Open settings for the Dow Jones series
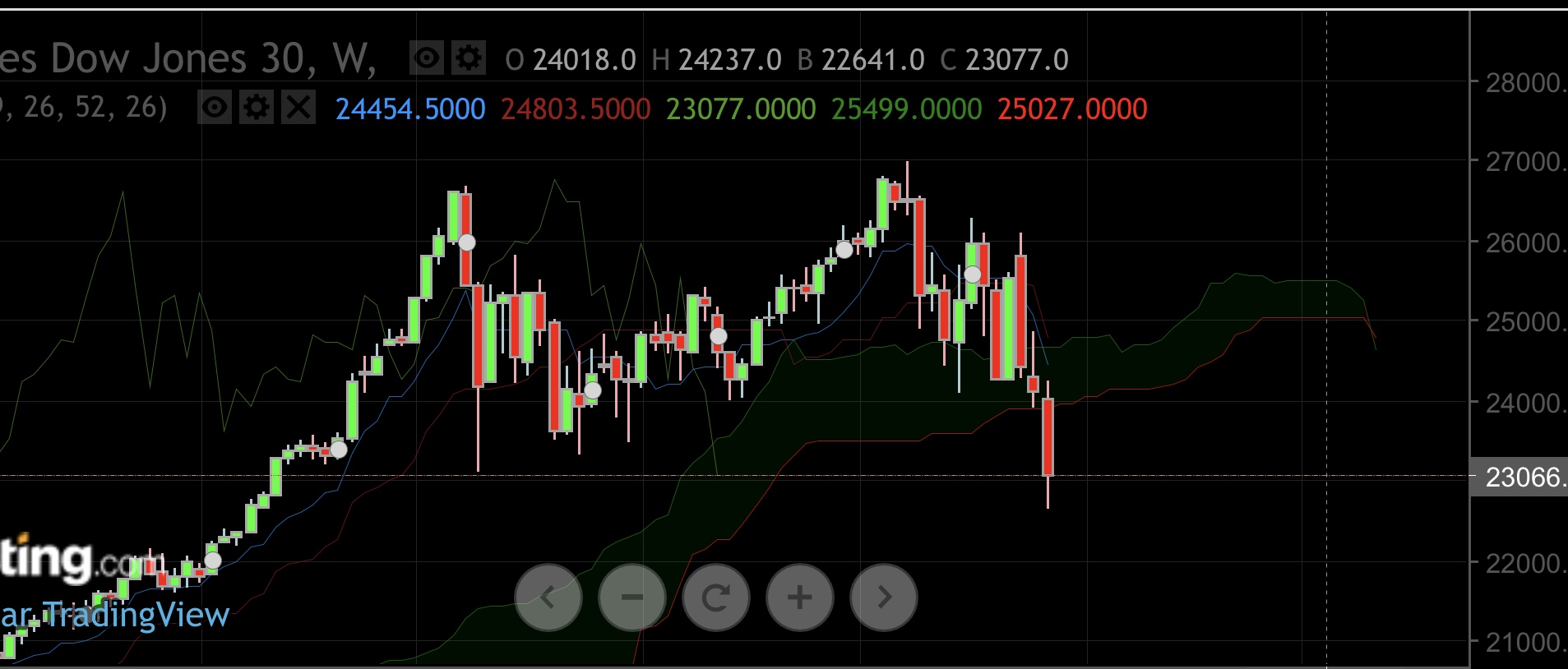The image size is (1568, 669). point(469,58)
